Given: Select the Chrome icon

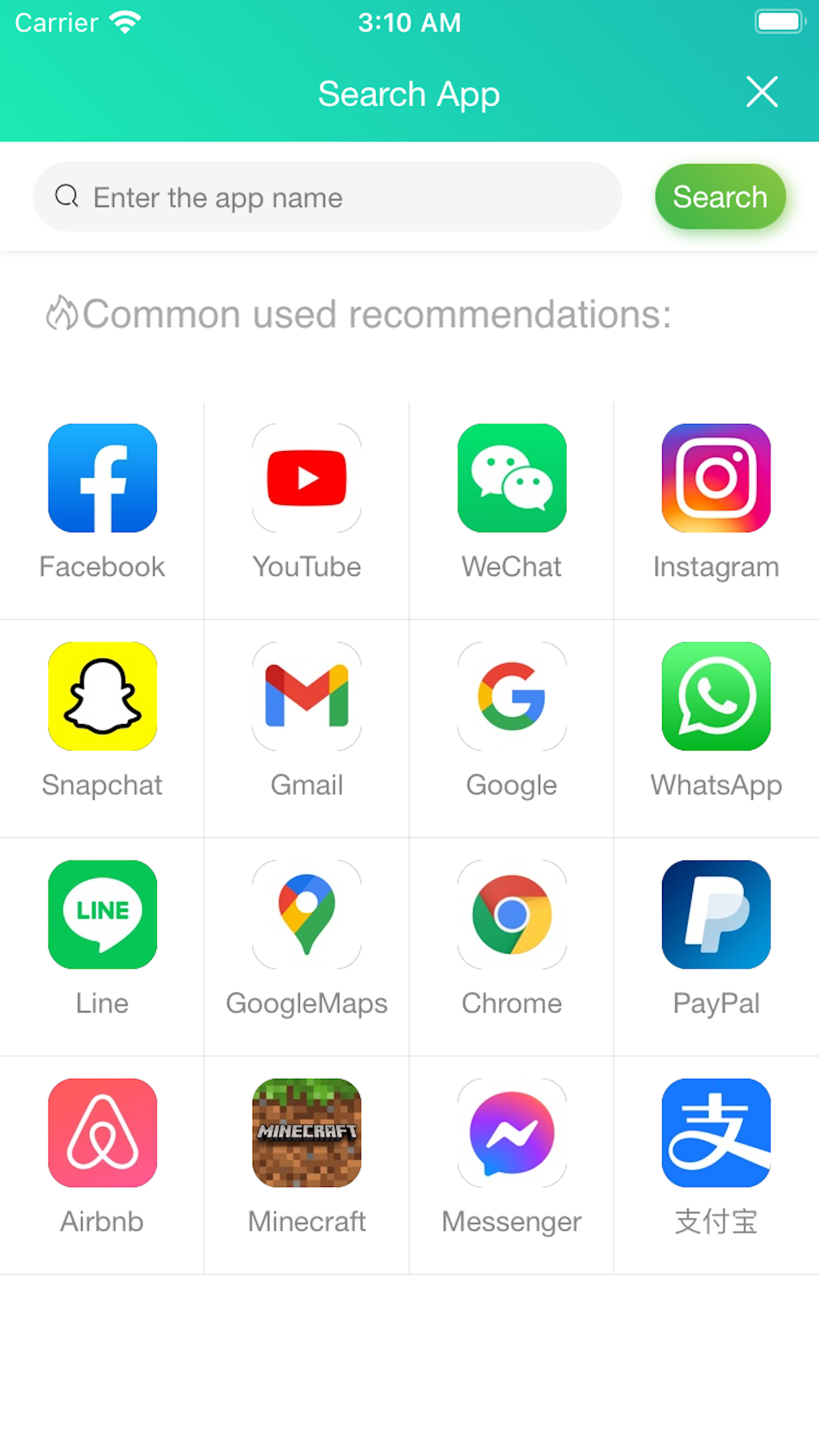Looking at the screenshot, I should point(512,916).
